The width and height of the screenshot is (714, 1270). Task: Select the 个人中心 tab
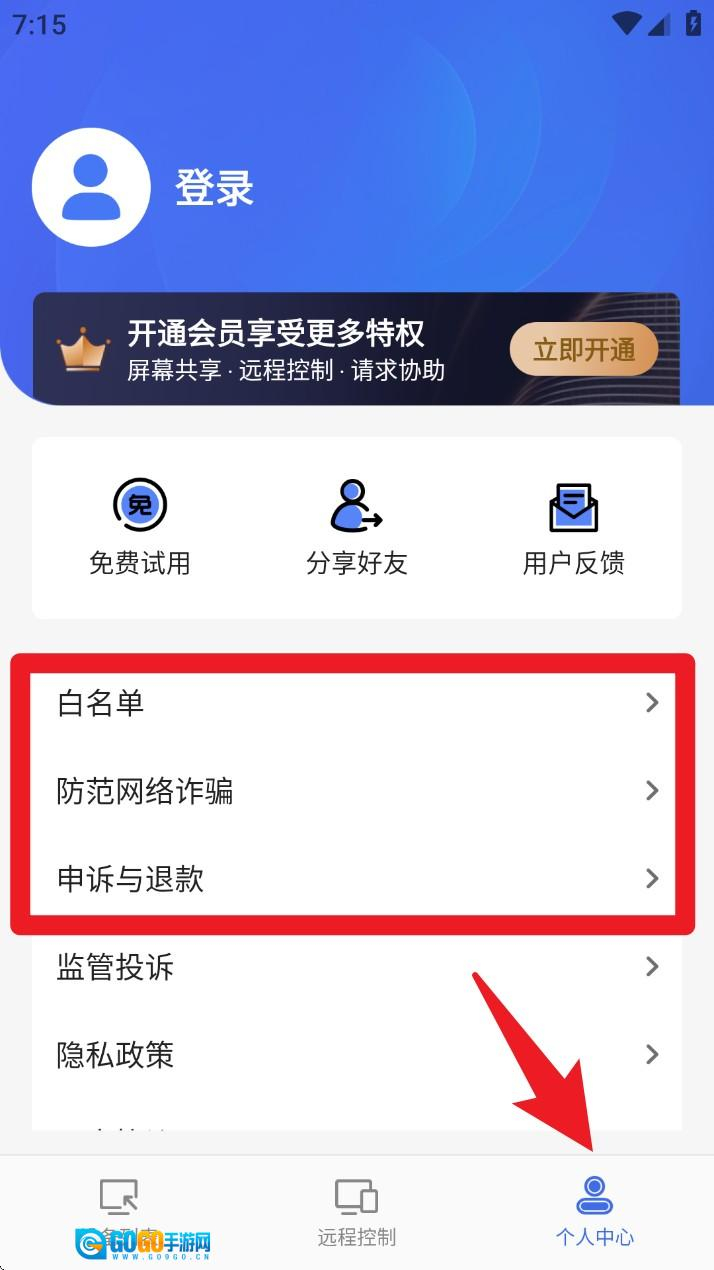[x=594, y=1212]
